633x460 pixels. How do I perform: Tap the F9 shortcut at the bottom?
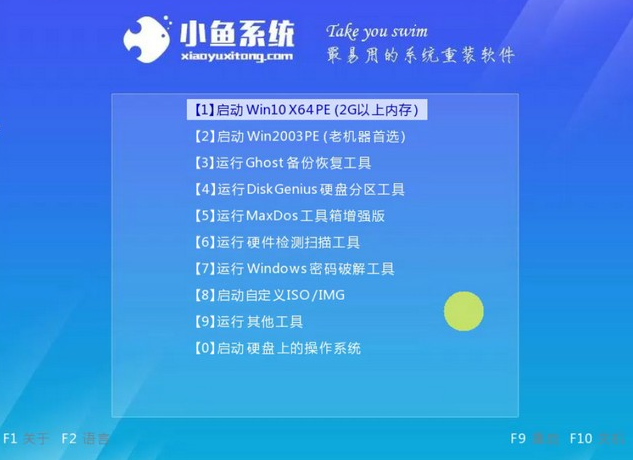534,438
